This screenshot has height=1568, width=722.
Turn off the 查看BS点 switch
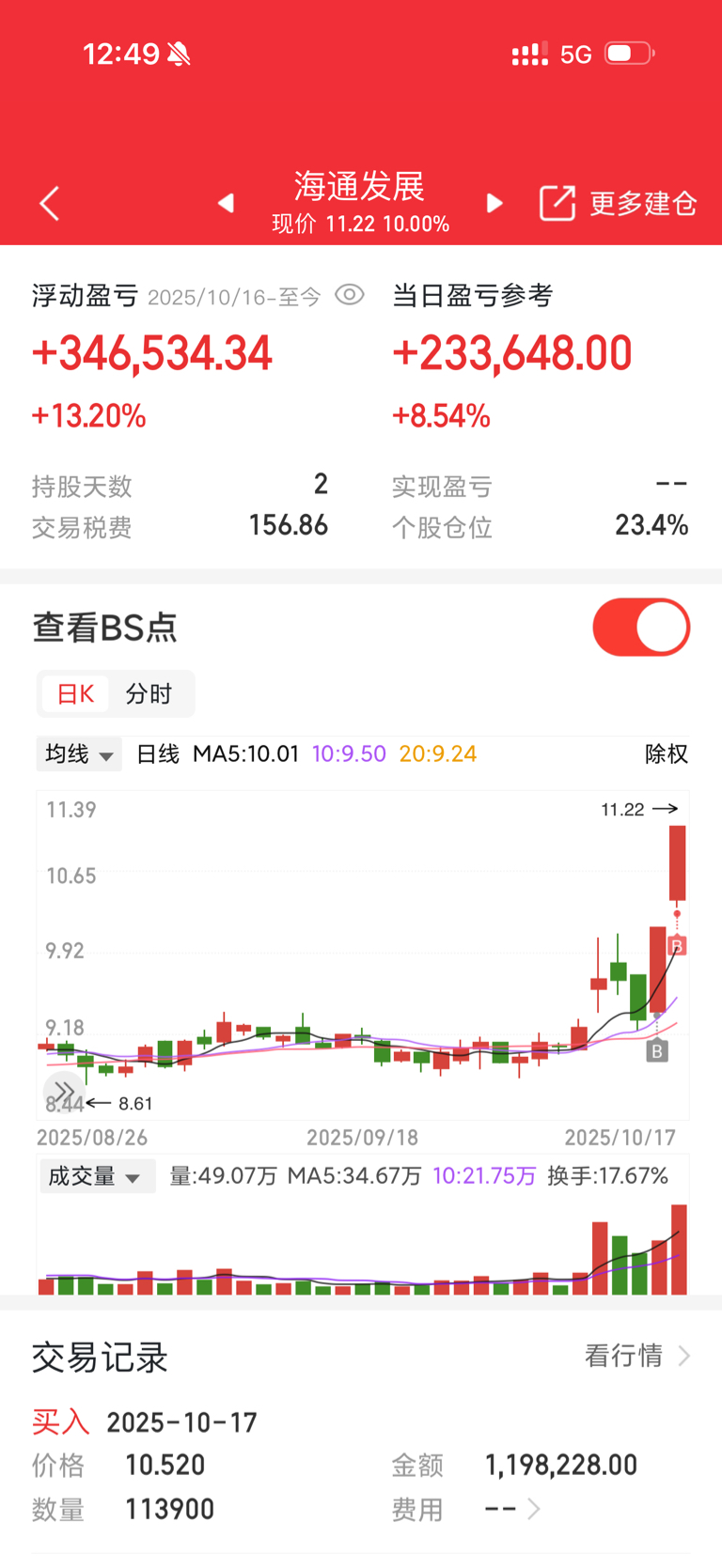click(641, 628)
